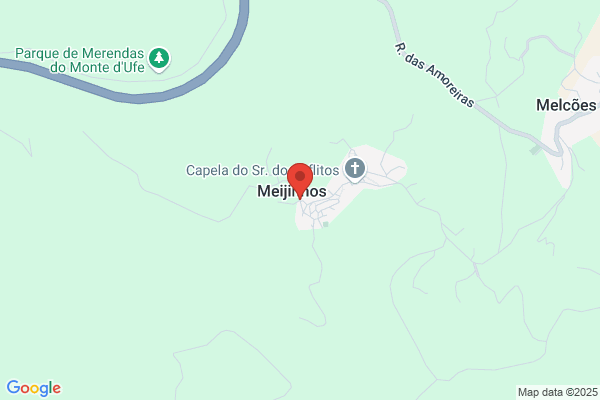Tap the red location pin at Meijinhos
Viewport: 600px width, 400px height.
point(300,180)
